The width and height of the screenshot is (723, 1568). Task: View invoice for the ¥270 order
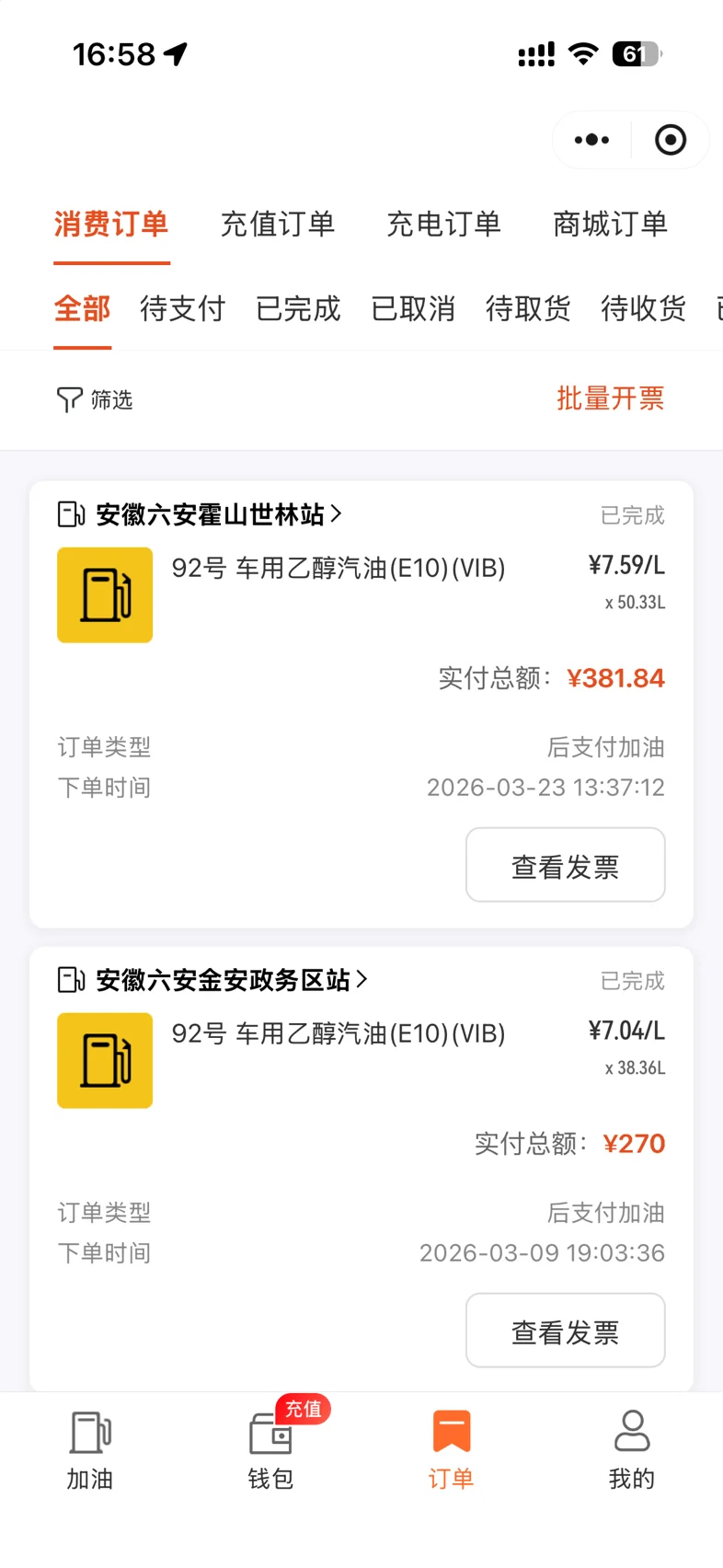tap(566, 1331)
